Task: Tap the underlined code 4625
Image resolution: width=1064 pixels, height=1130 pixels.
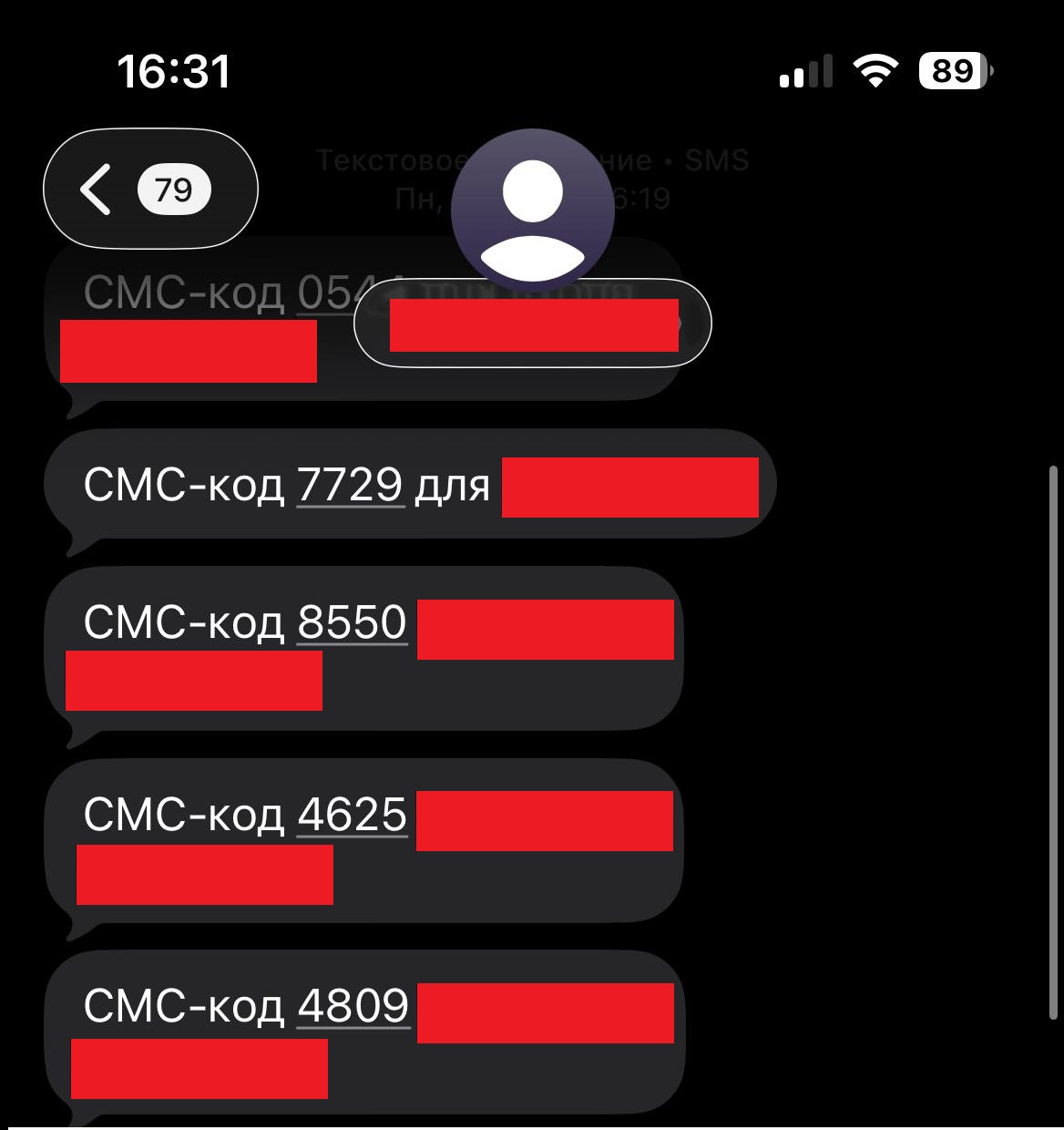Action: tap(352, 814)
